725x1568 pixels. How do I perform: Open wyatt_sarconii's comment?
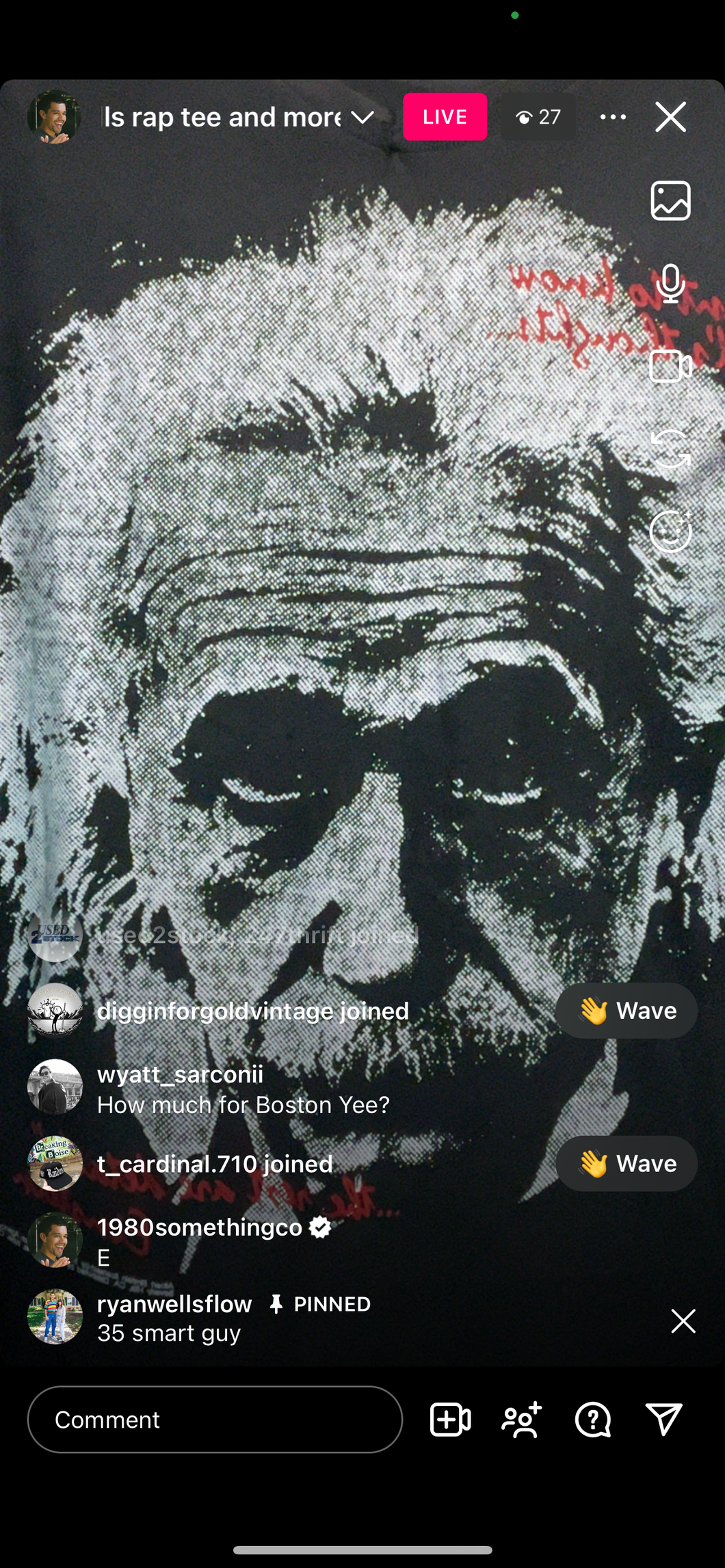tap(243, 1090)
